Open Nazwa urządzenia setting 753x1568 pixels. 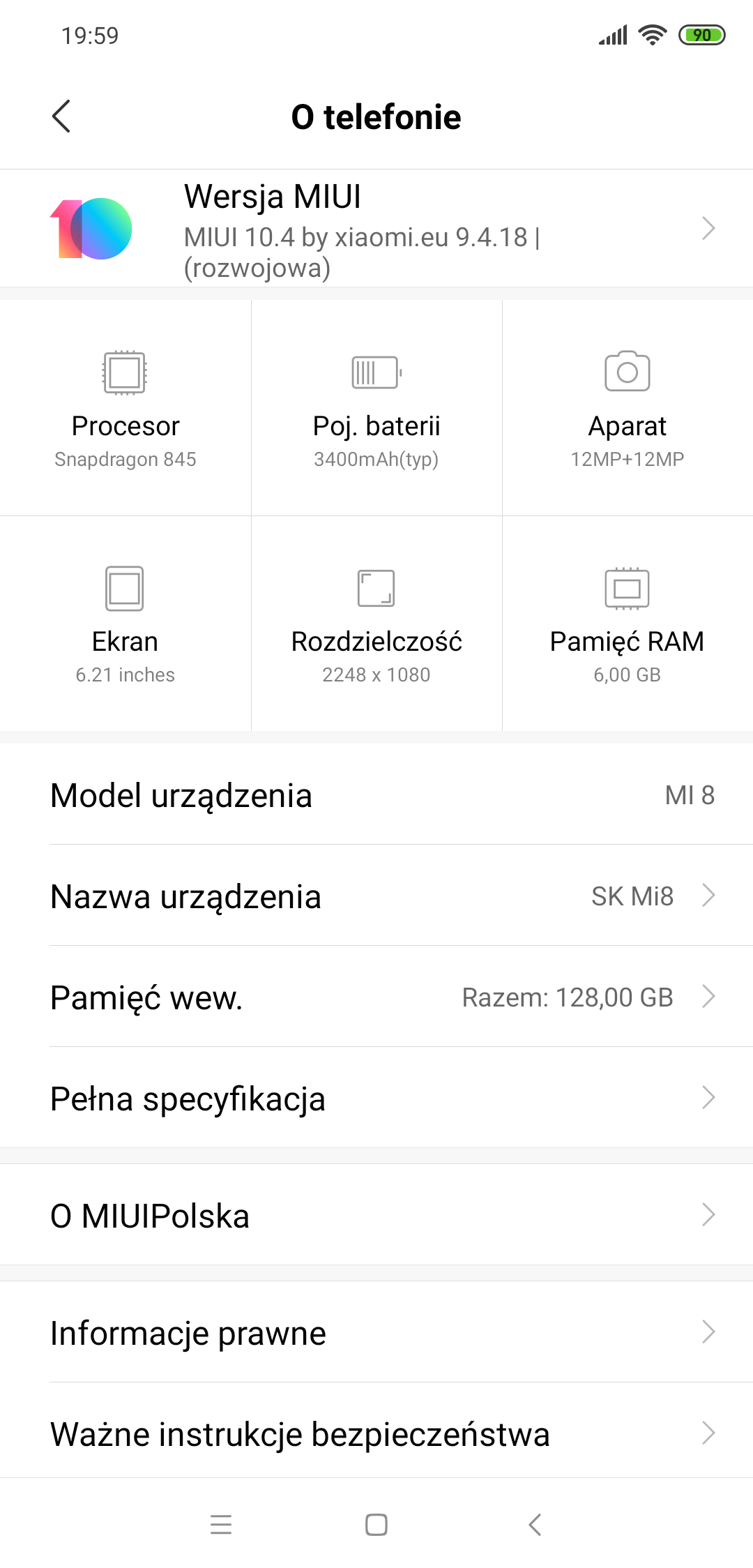pos(376,896)
